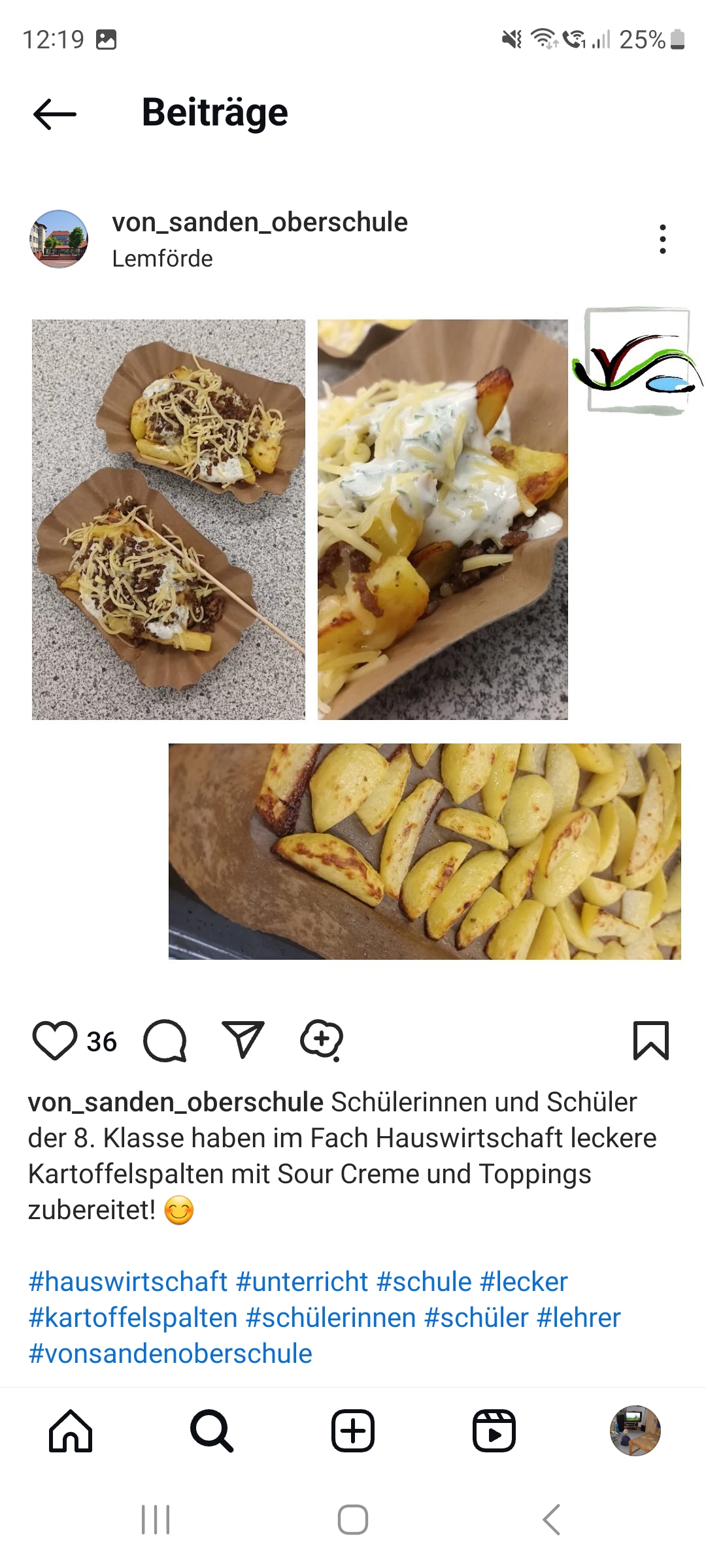
Task: Open comments on this post
Action: click(165, 1040)
